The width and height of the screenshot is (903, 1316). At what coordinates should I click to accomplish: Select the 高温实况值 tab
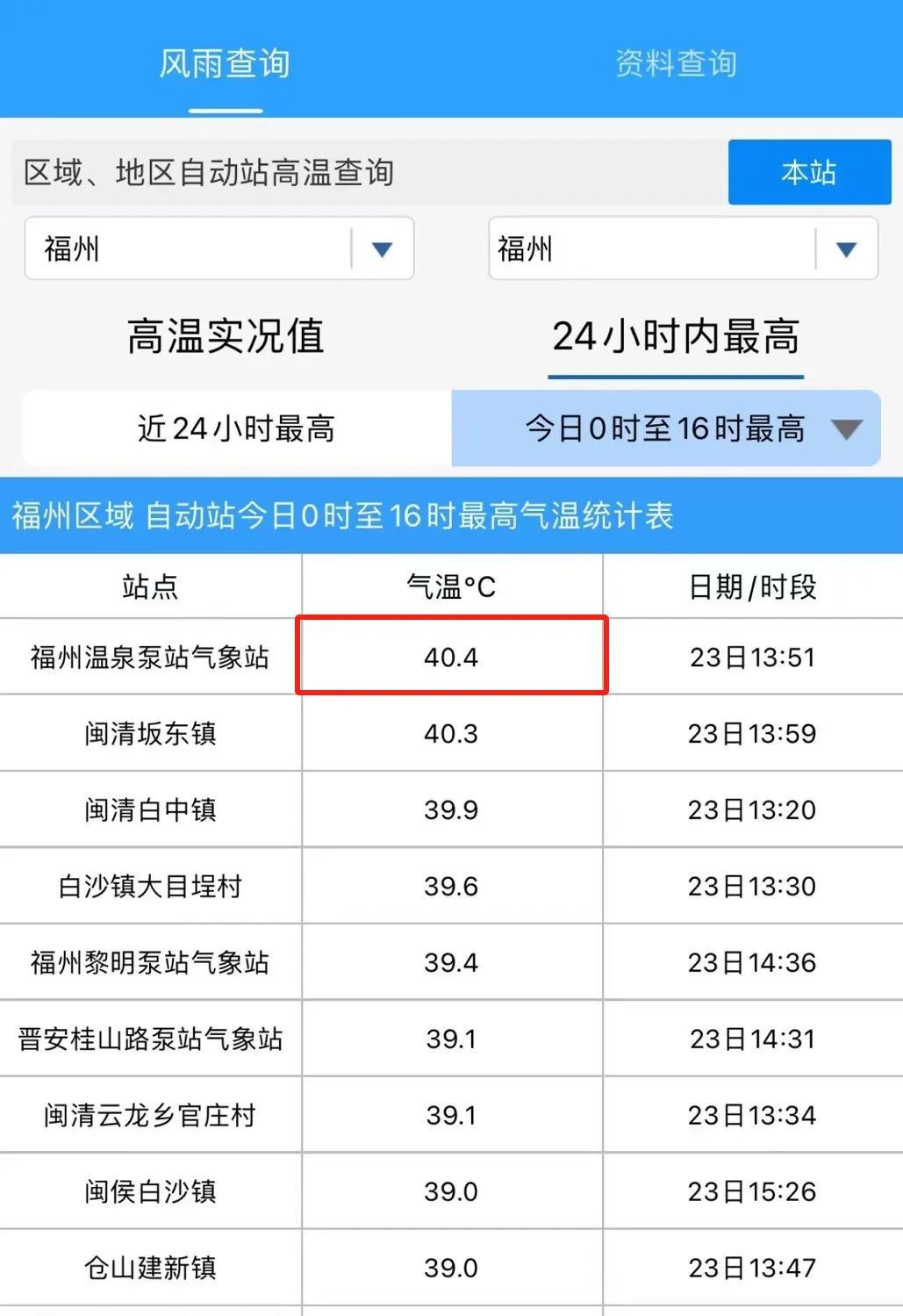(226, 336)
